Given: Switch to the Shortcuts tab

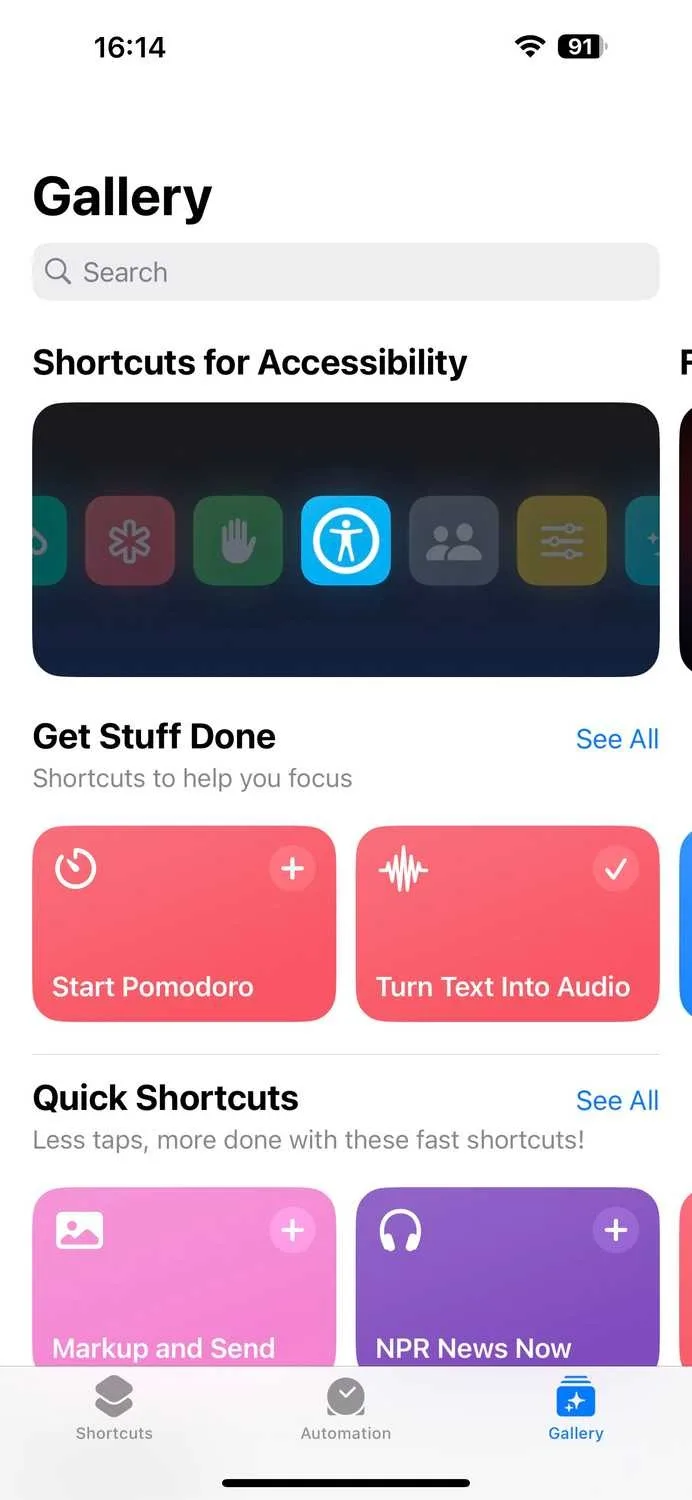Looking at the screenshot, I should [x=114, y=1409].
